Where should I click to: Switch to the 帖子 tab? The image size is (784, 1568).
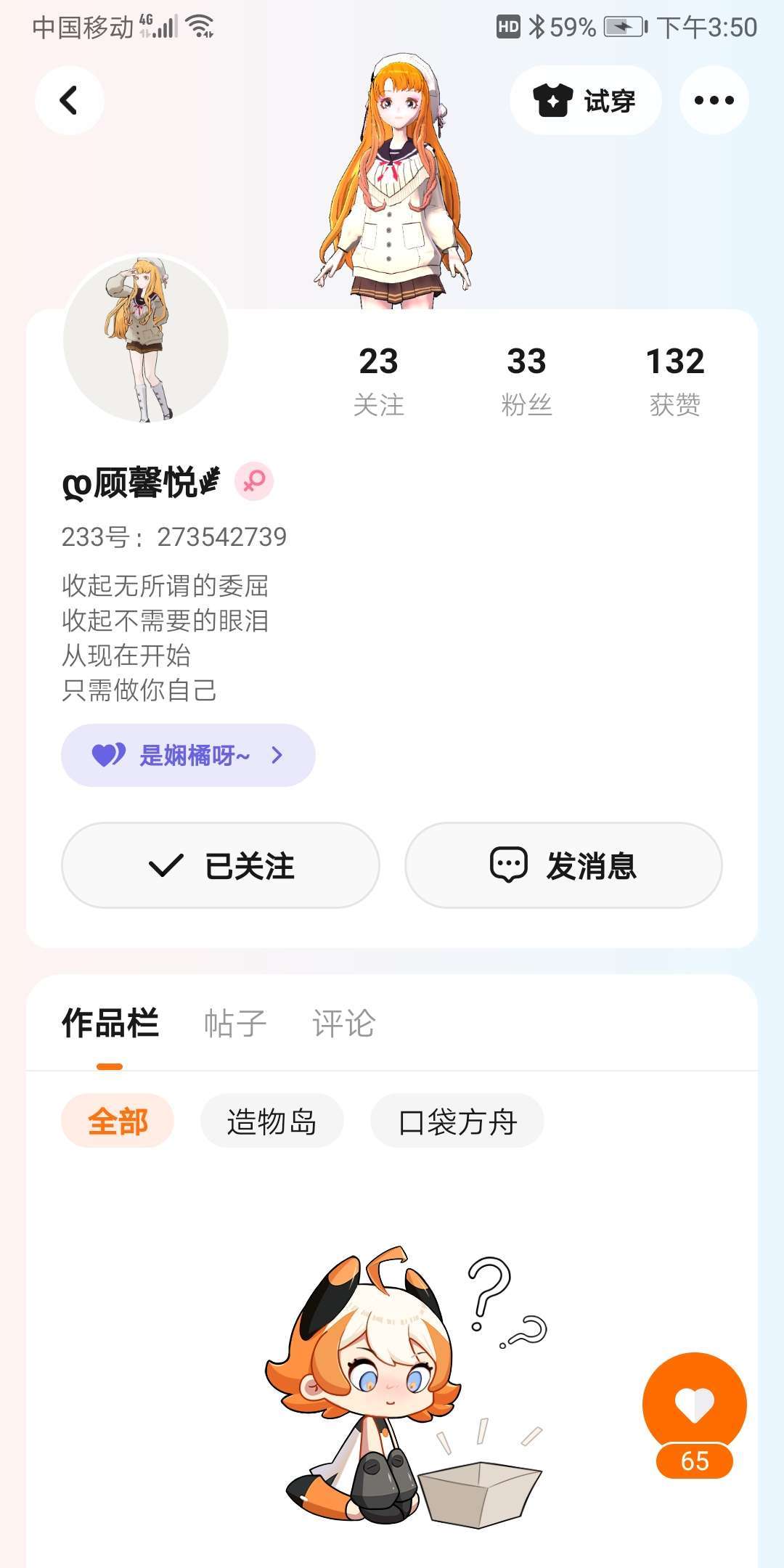[235, 1024]
